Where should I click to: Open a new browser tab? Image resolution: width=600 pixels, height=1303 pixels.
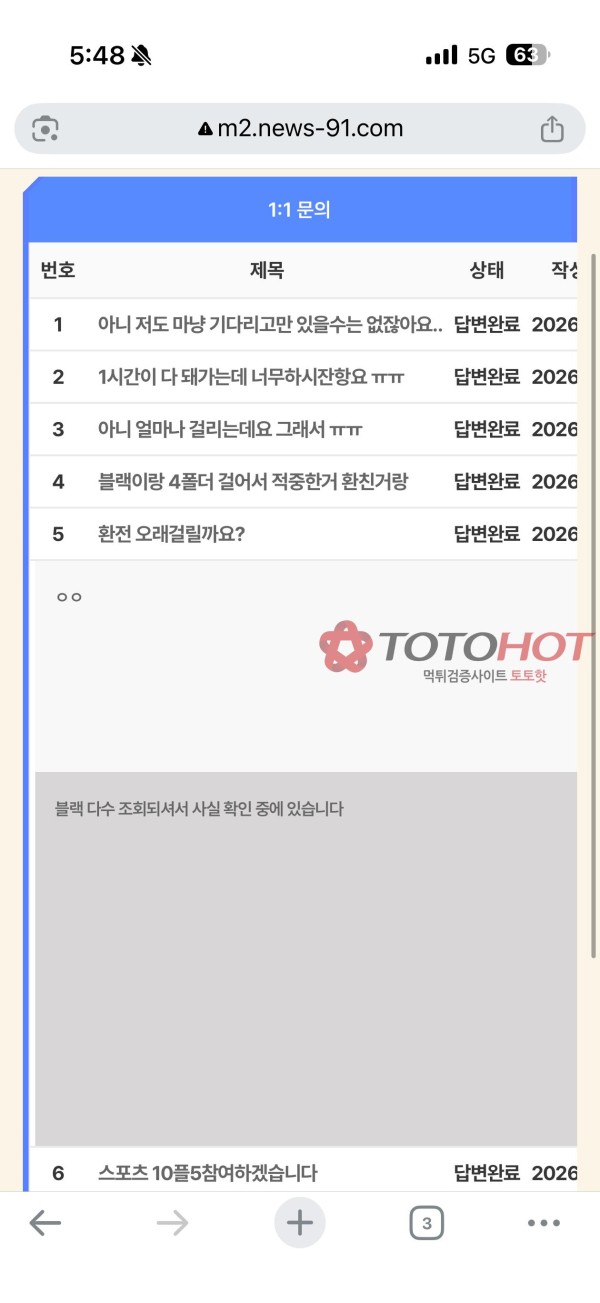point(300,1223)
